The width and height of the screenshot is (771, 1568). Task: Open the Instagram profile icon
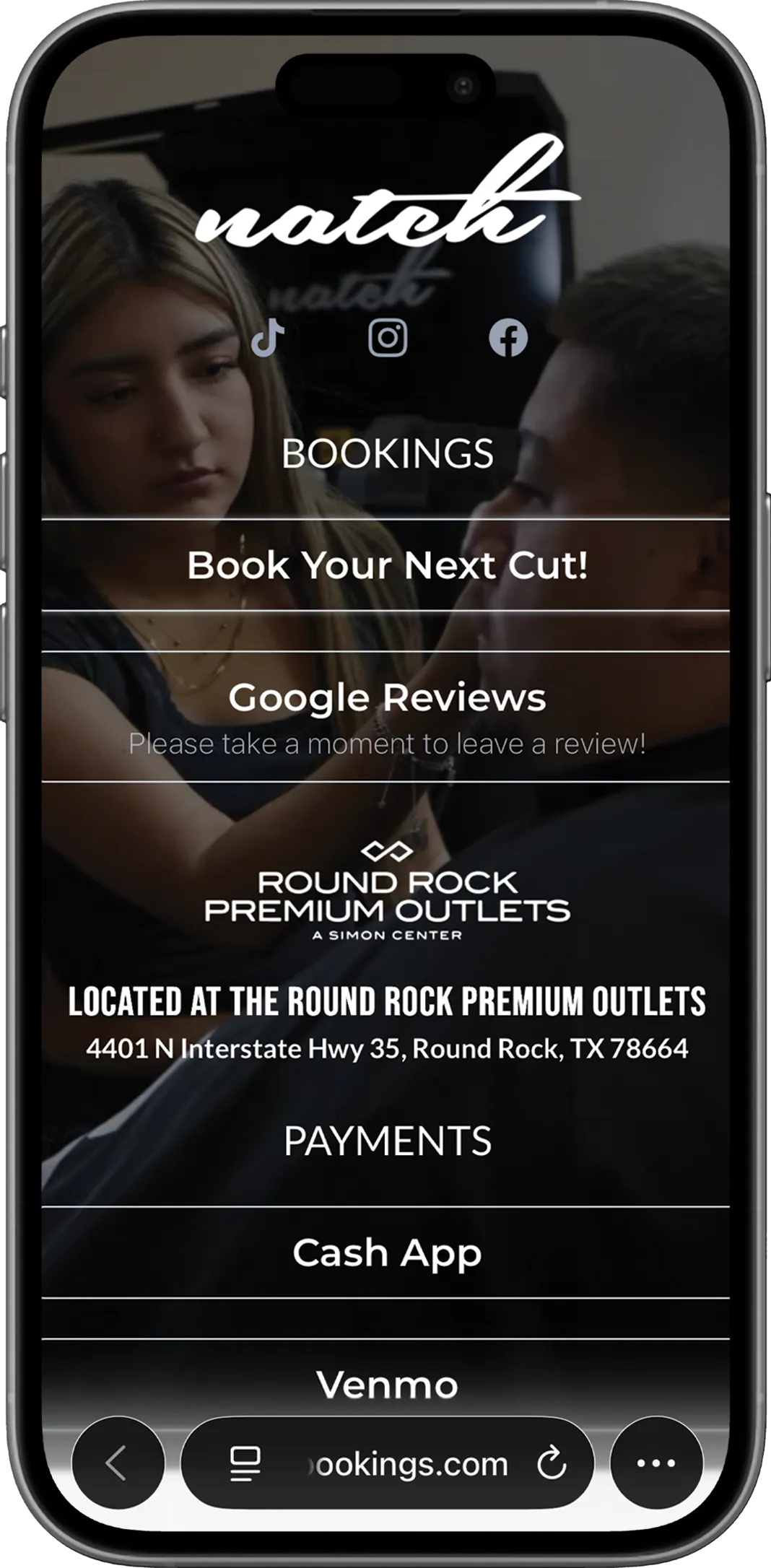tap(388, 338)
